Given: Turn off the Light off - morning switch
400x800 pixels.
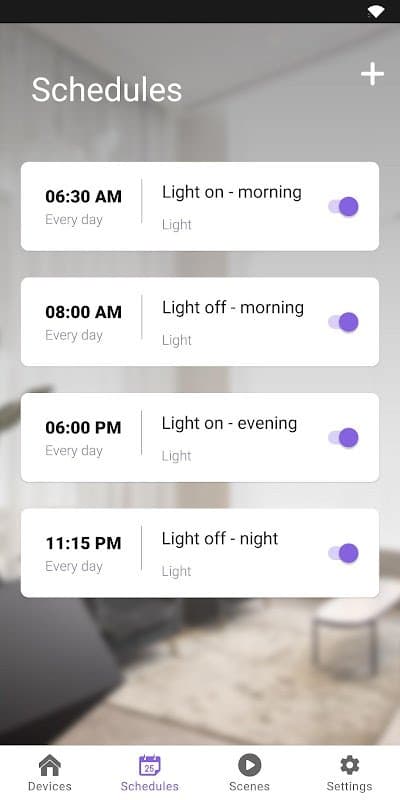Looking at the screenshot, I should coord(343,322).
